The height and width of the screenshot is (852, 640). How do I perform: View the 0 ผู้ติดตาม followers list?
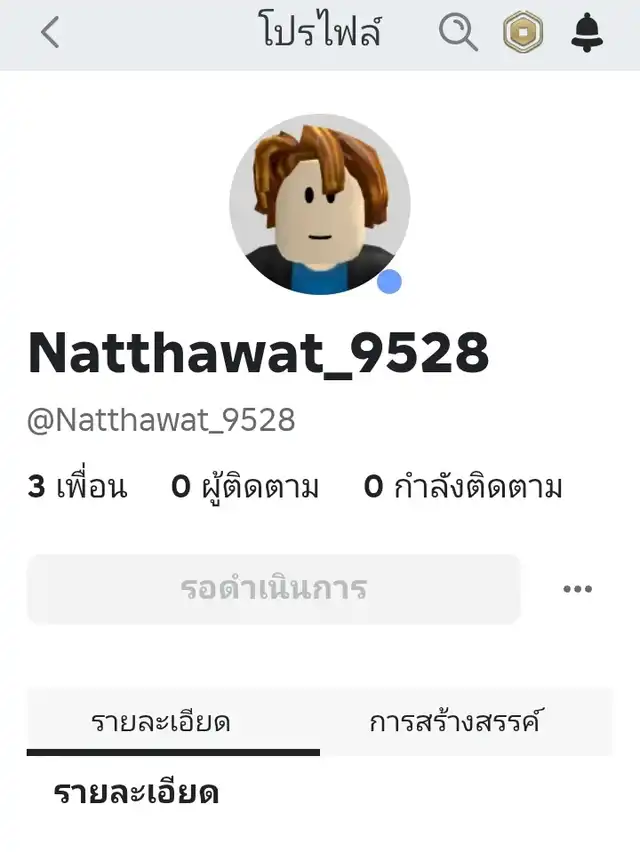click(245, 487)
